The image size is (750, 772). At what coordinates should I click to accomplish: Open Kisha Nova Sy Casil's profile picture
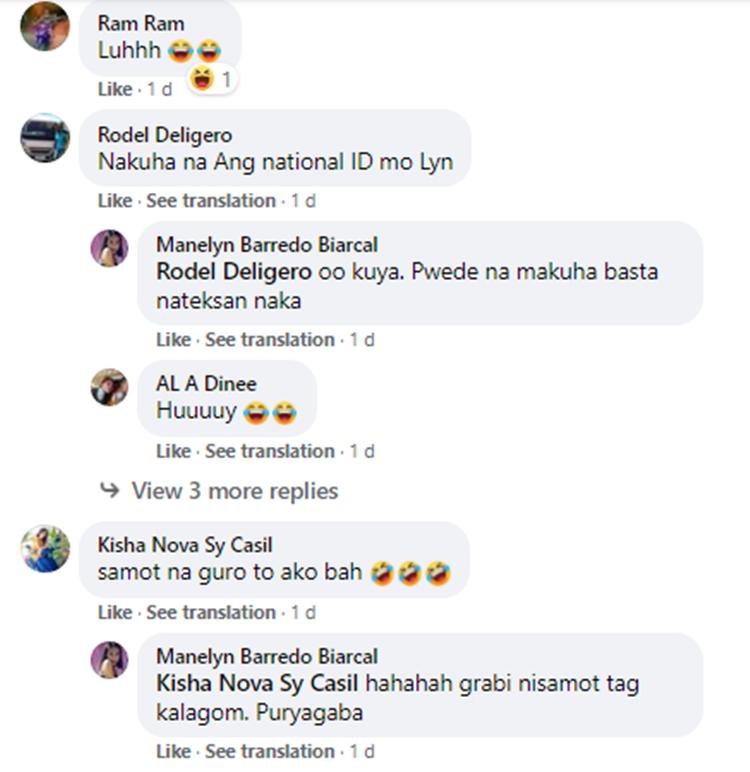click(x=45, y=549)
